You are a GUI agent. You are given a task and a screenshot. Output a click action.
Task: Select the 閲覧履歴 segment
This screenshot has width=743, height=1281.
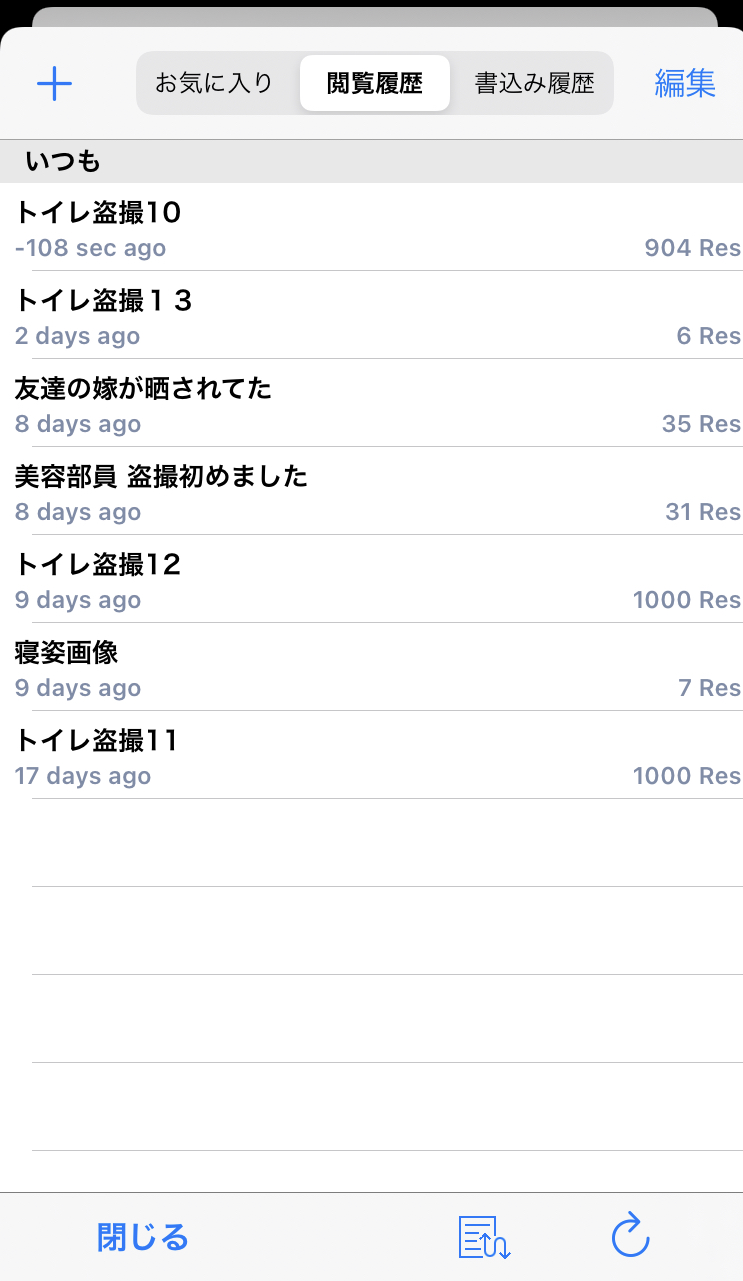point(375,83)
